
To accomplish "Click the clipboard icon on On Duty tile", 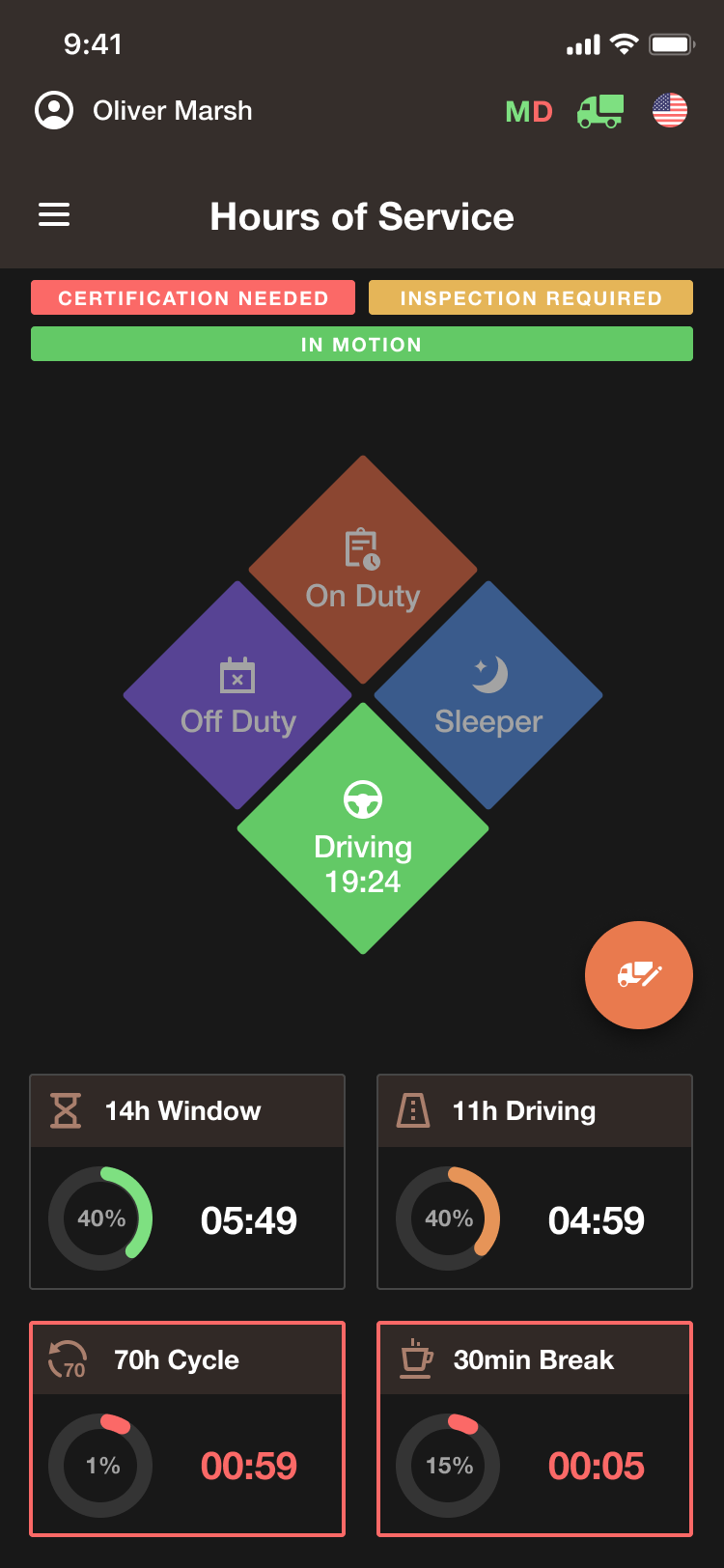I will [x=362, y=546].
